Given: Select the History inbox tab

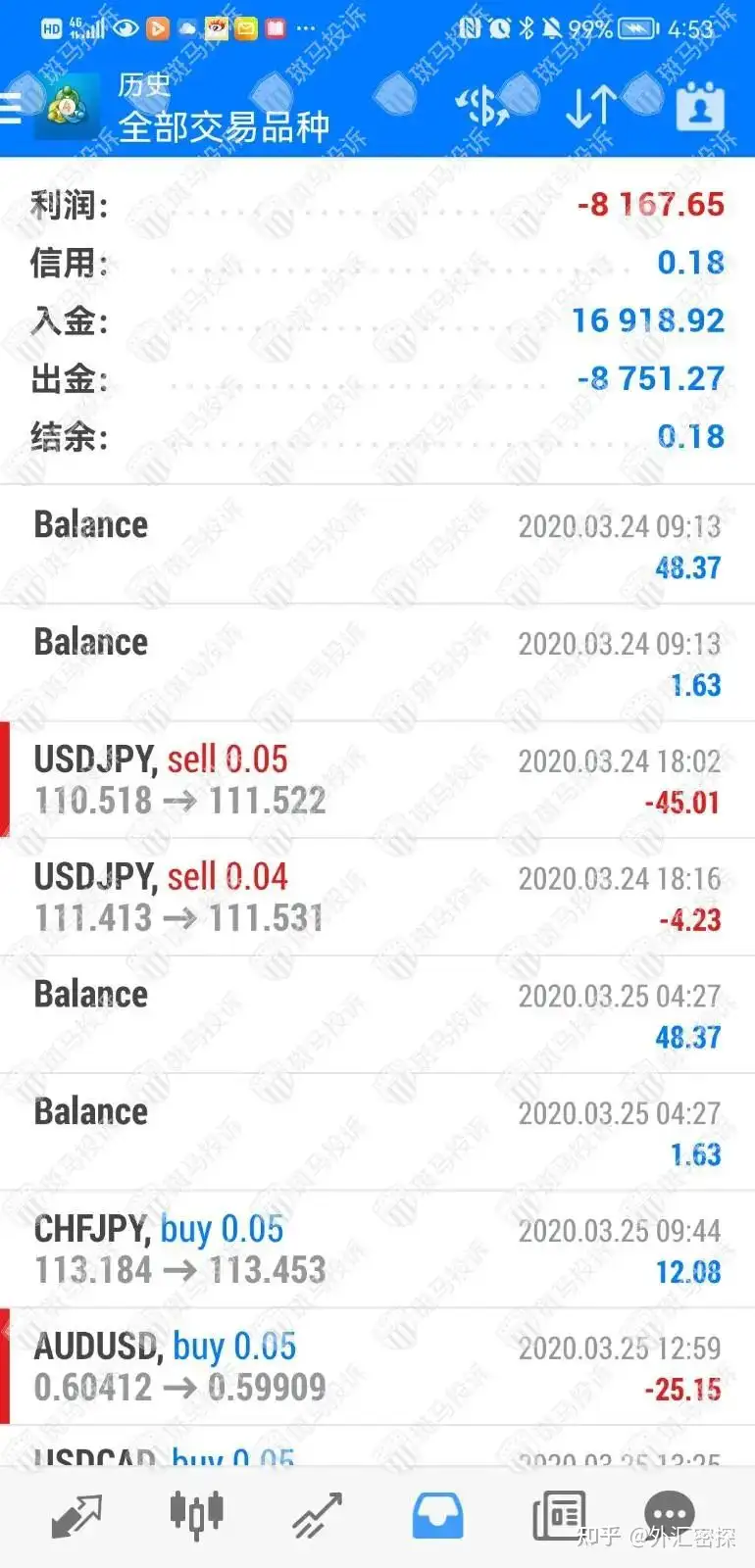Looking at the screenshot, I should 437,1516.
